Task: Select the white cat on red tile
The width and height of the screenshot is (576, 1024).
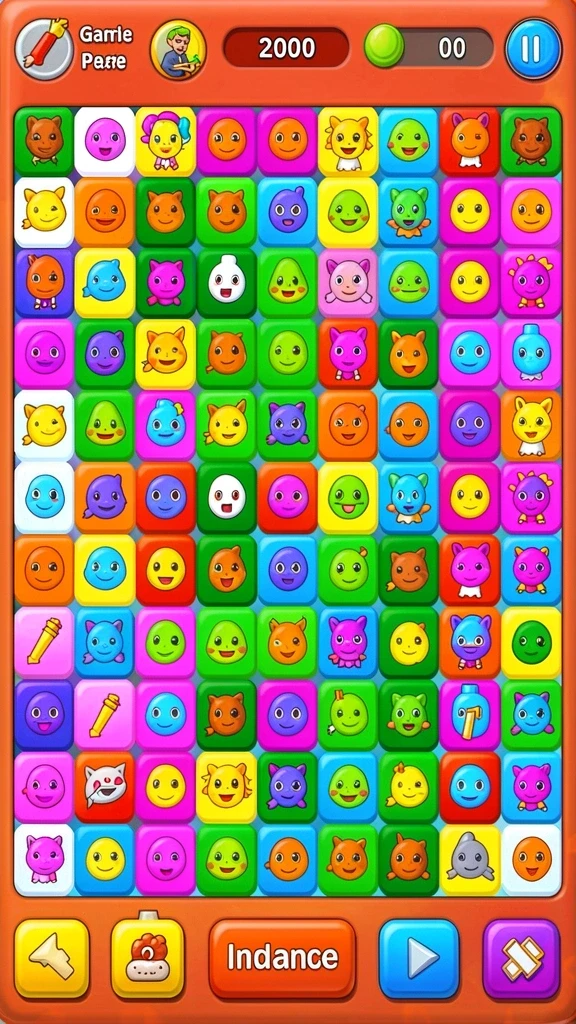Action: coord(104,786)
